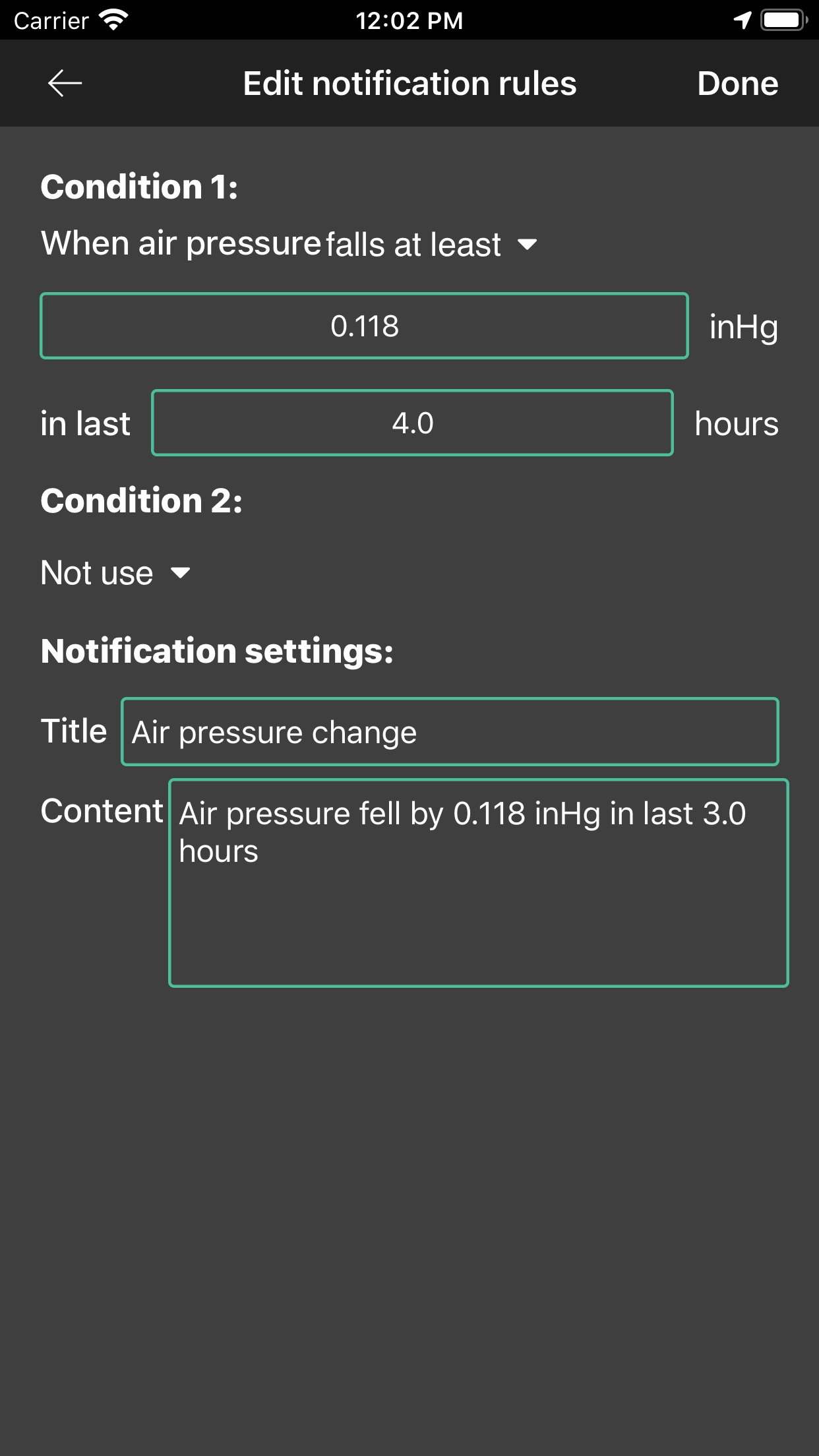This screenshot has width=819, height=1456.
Task: Click the Carrier label in status bar
Action: pyautogui.click(x=49, y=20)
